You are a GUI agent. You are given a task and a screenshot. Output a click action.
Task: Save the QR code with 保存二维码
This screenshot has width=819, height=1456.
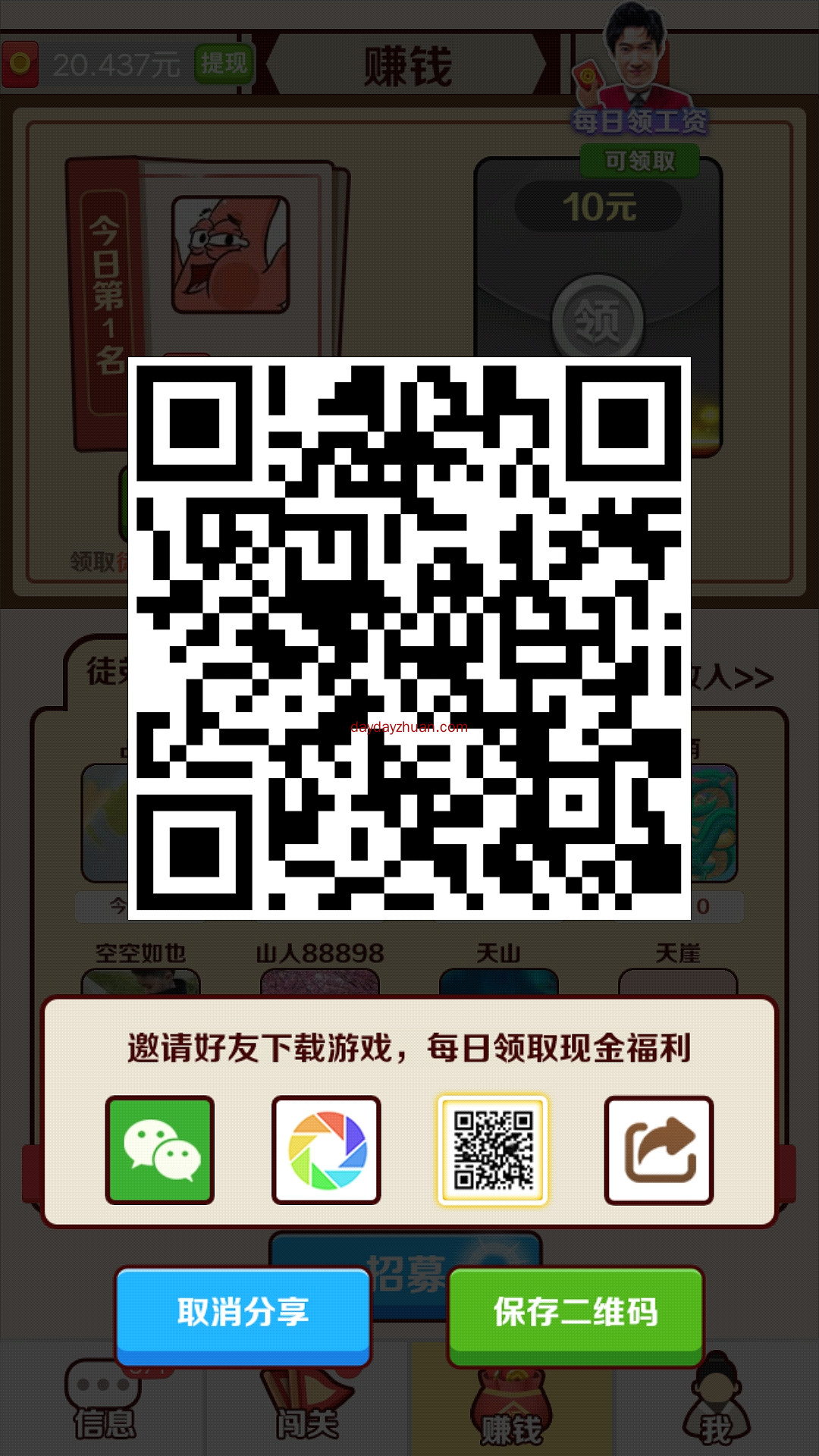coord(576,1315)
